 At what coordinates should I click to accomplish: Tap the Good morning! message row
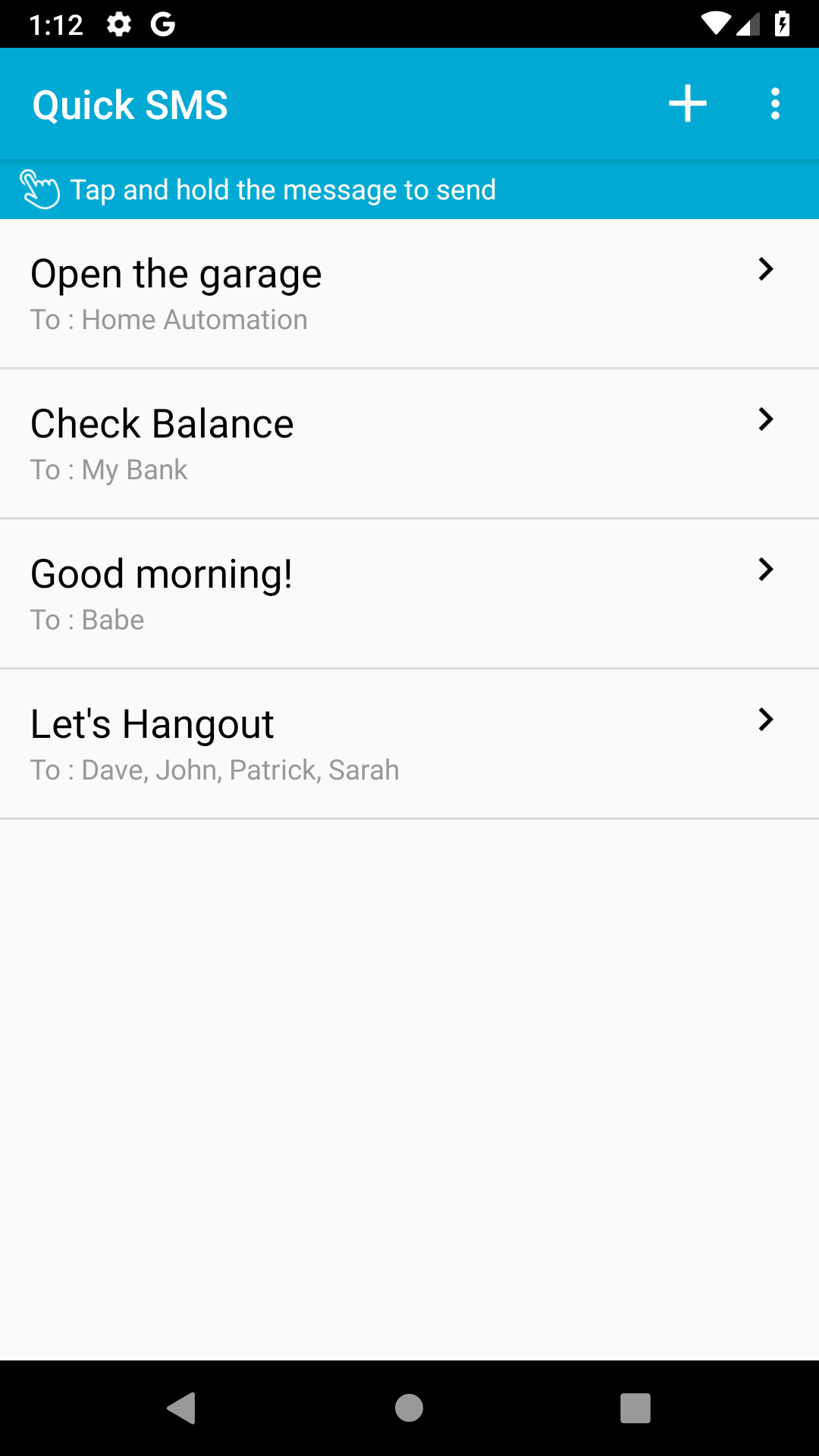pyautogui.click(x=409, y=594)
